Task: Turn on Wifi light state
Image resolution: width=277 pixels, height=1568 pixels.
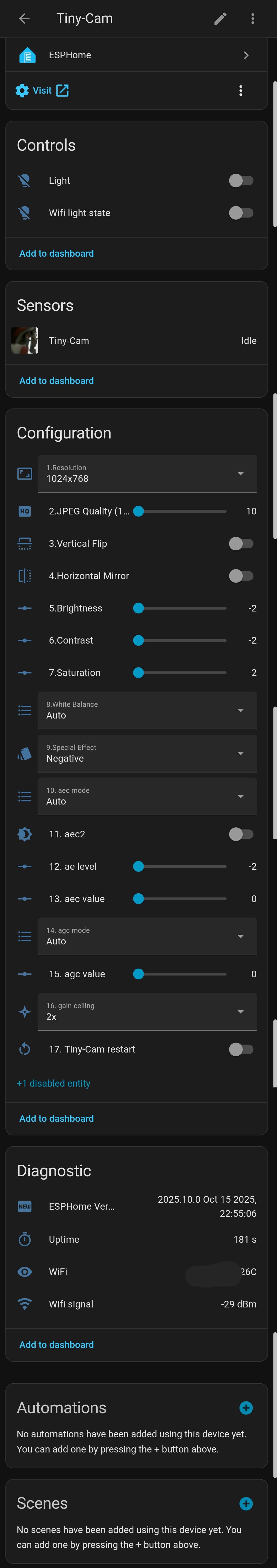Action: point(241,213)
